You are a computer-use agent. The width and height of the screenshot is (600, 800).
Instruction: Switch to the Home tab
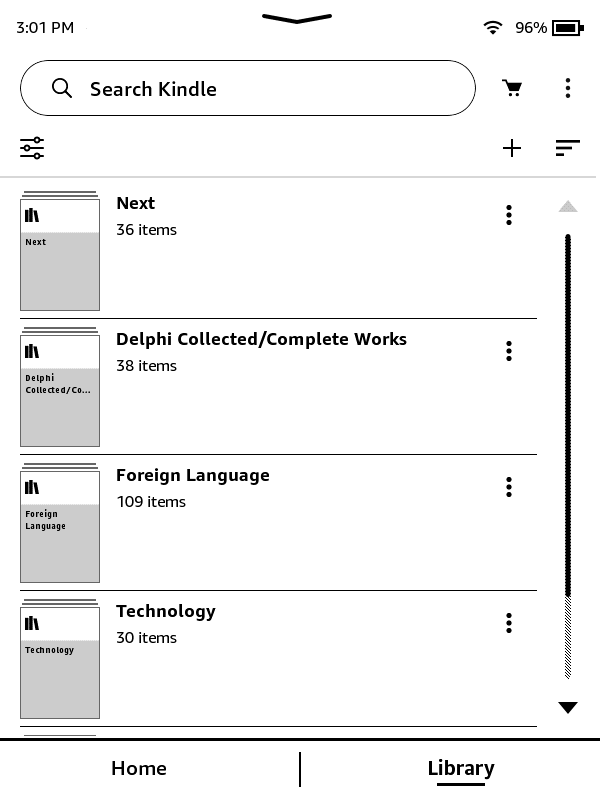coord(139,768)
